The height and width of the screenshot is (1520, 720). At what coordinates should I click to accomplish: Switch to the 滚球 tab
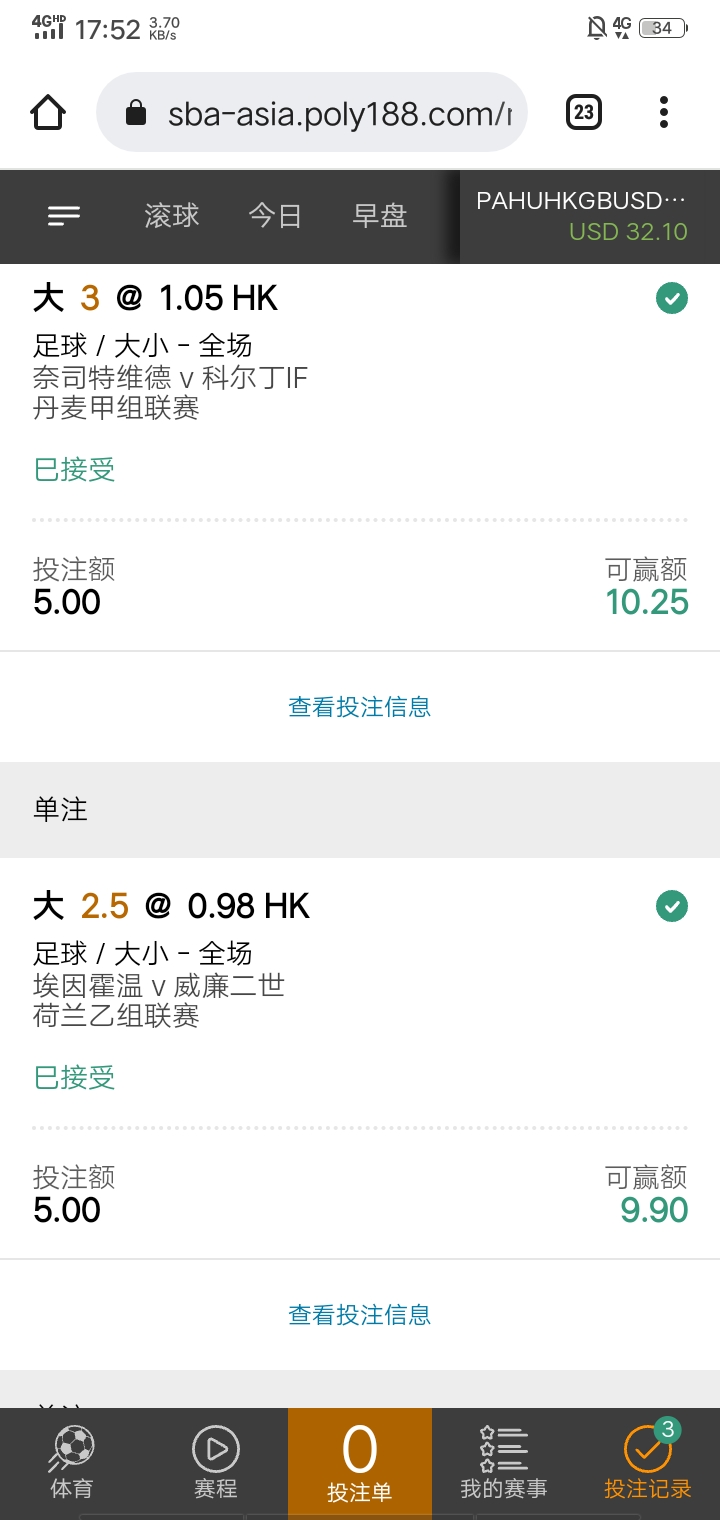(172, 216)
